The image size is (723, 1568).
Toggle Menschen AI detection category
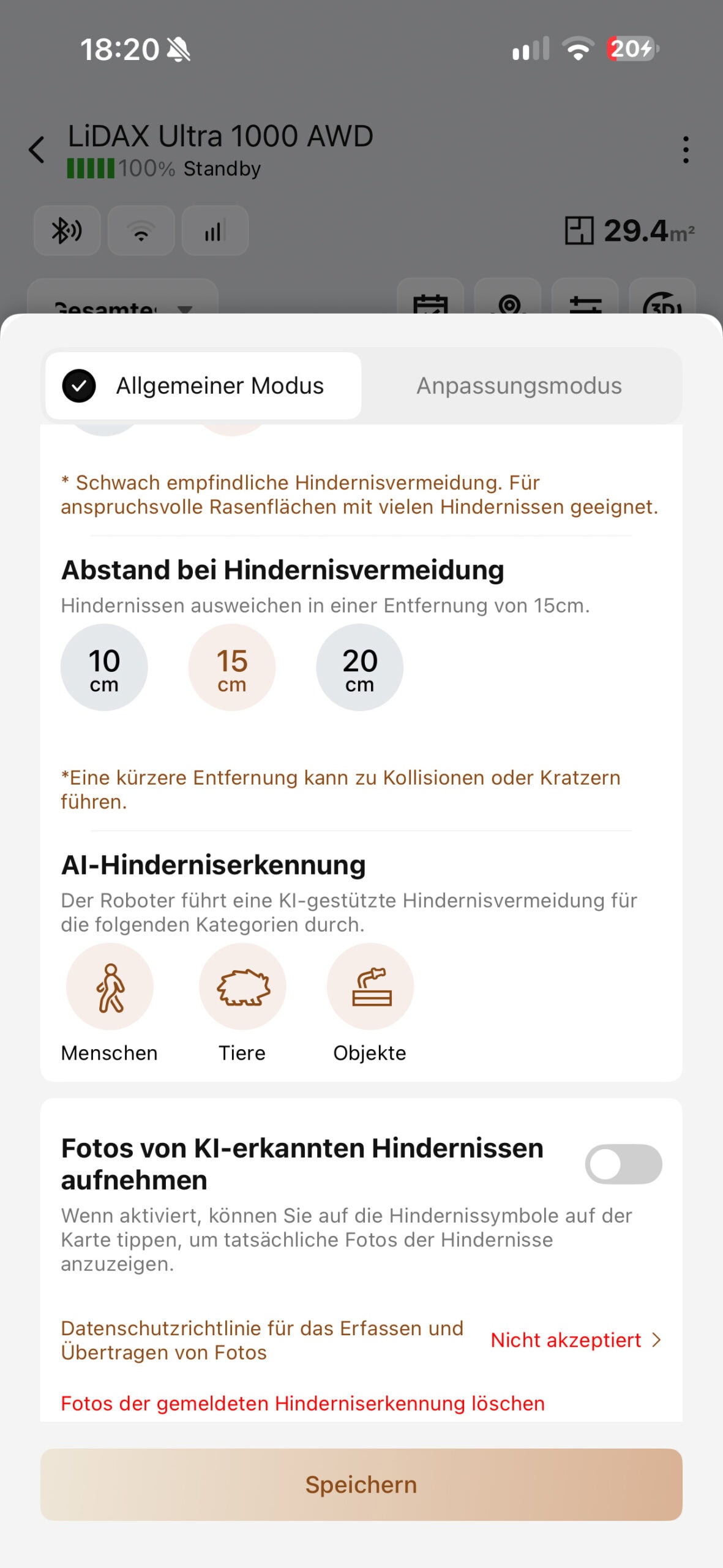click(110, 987)
